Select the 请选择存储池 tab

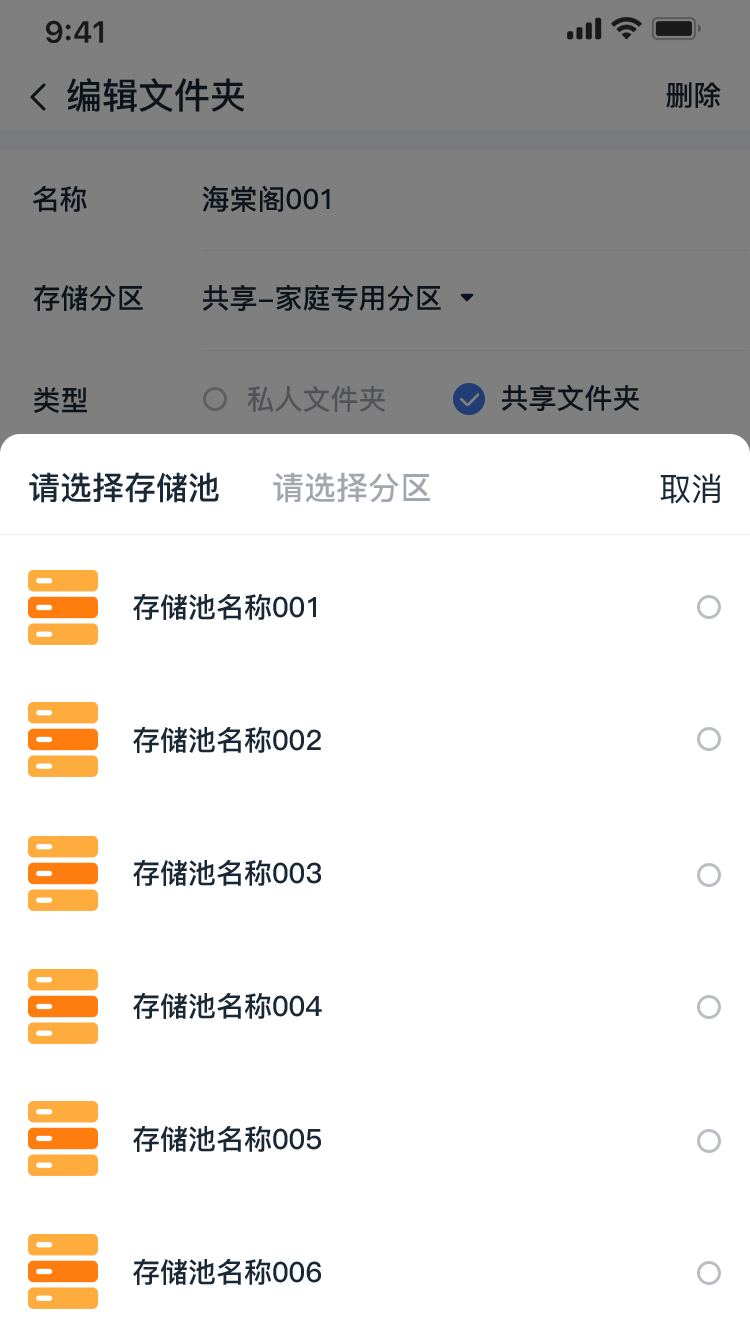pyautogui.click(x=125, y=489)
